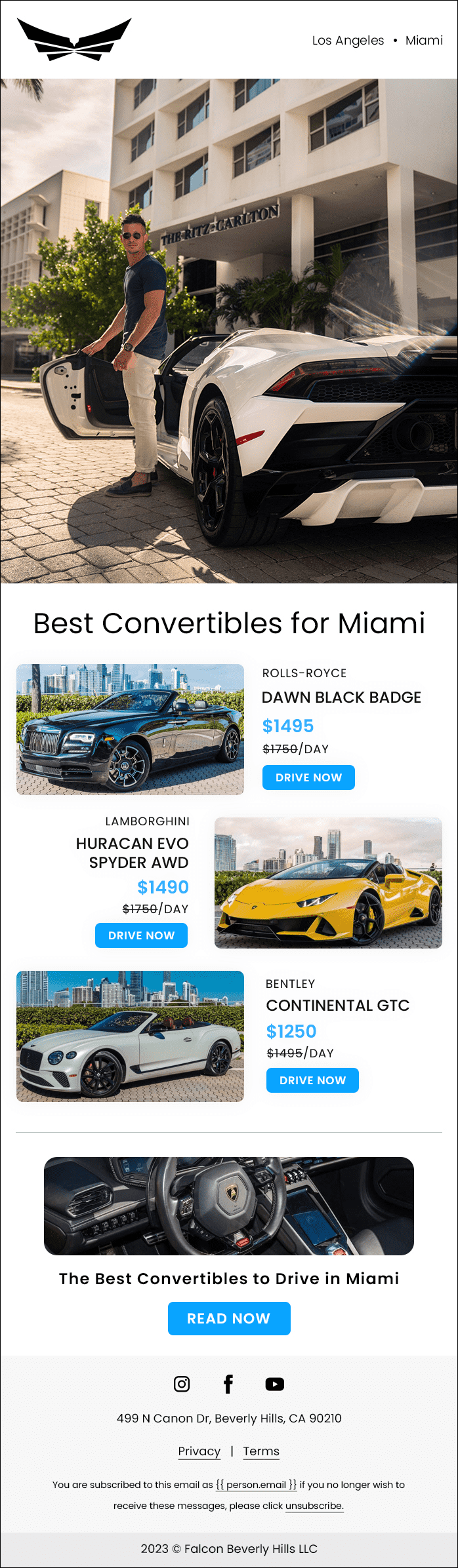Open the Lamborghini interior article image

(x=229, y=1206)
